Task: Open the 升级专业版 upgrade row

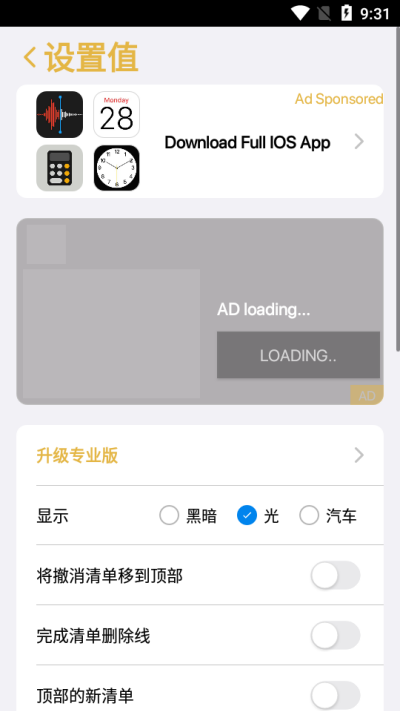Action: click(200, 455)
